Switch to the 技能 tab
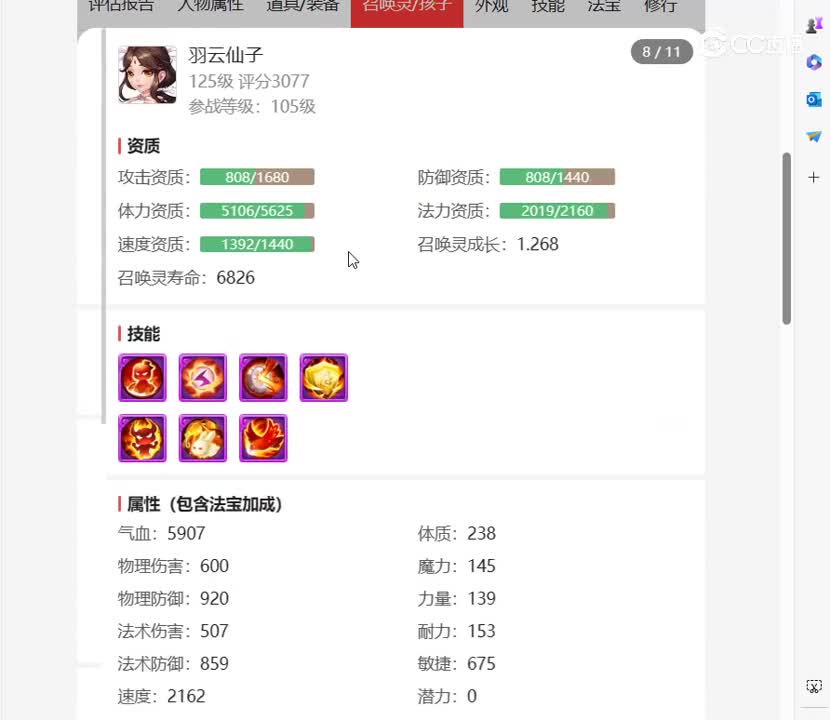The image size is (830, 720). (x=548, y=6)
